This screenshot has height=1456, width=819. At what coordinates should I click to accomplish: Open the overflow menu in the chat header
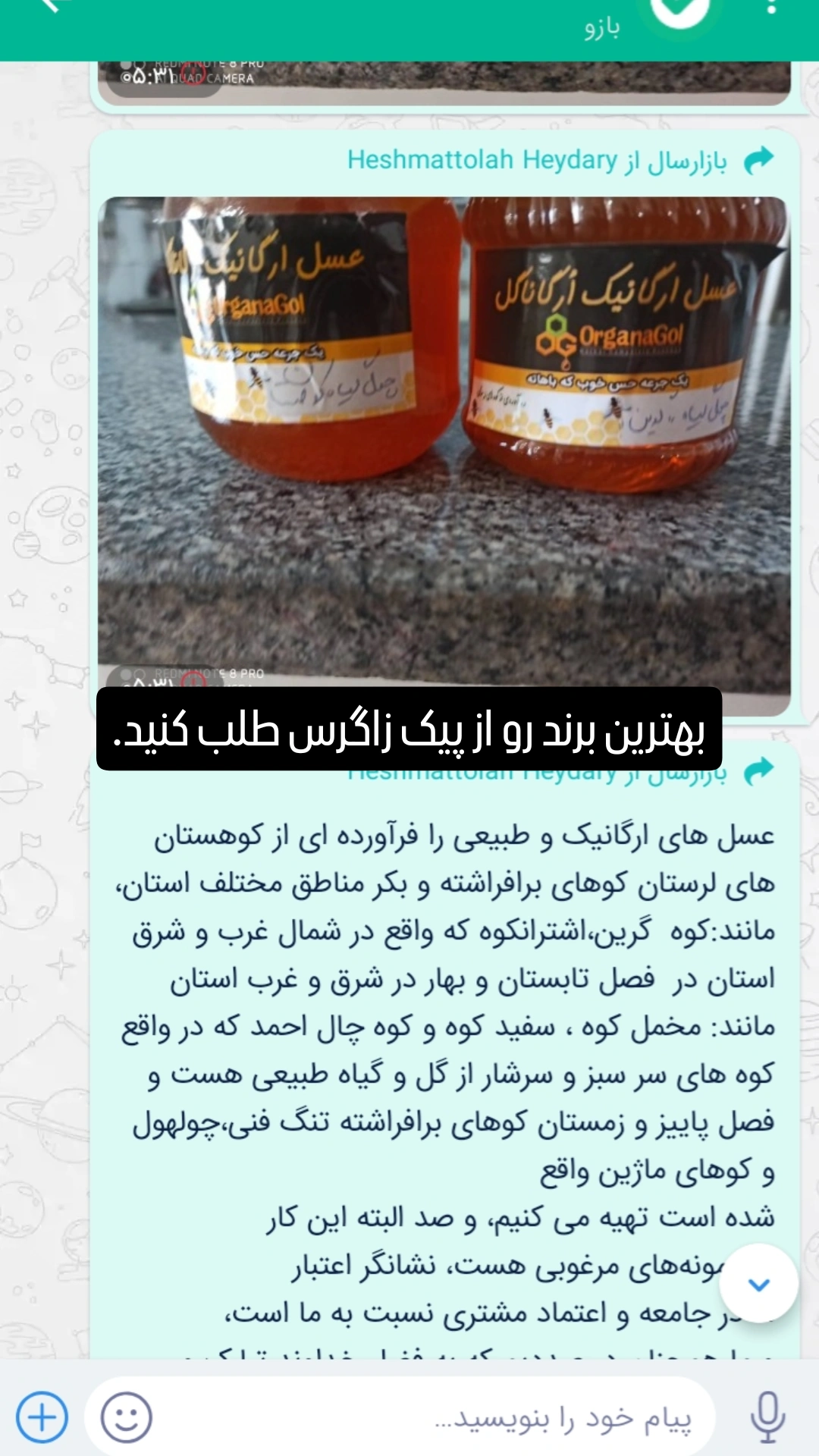tap(771, 9)
